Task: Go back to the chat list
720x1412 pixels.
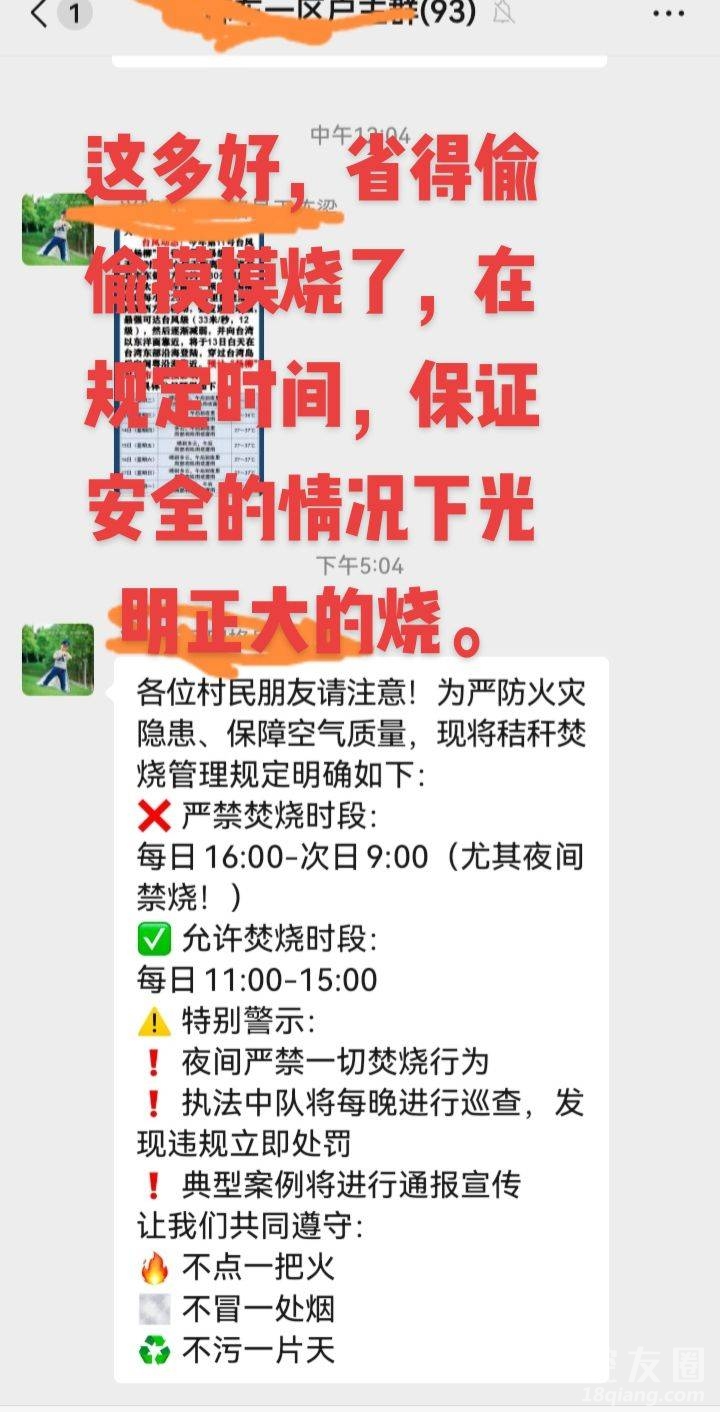Action: pyautogui.click(x=40, y=15)
